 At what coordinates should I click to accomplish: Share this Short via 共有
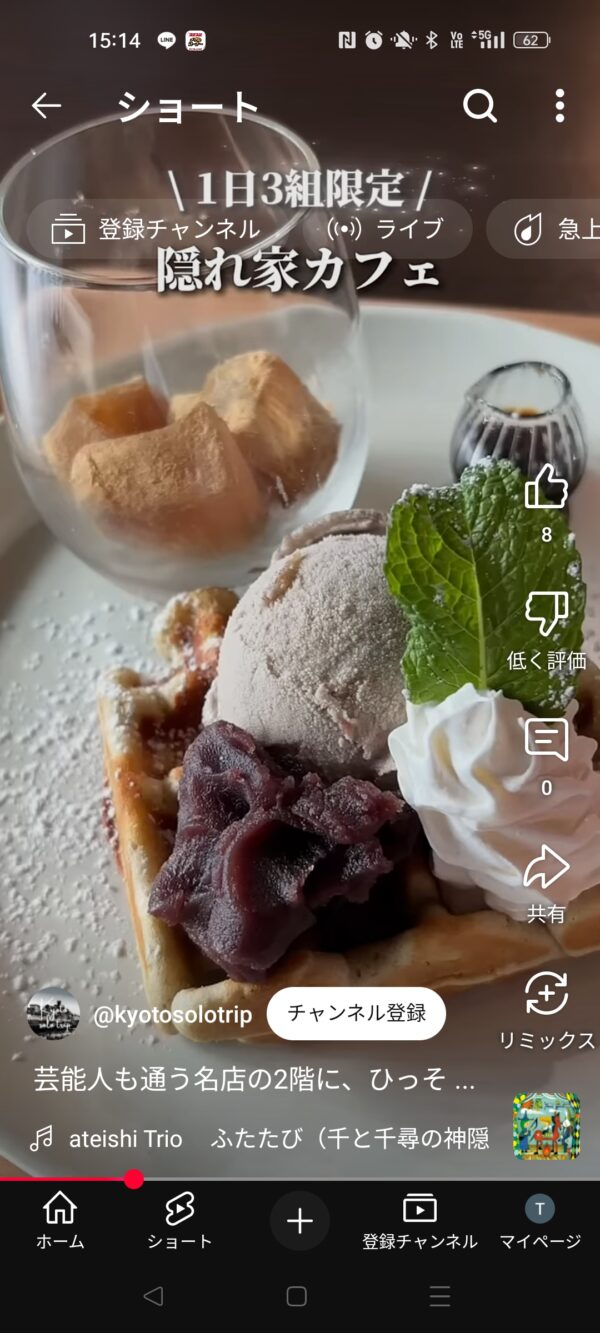click(546, 870)
